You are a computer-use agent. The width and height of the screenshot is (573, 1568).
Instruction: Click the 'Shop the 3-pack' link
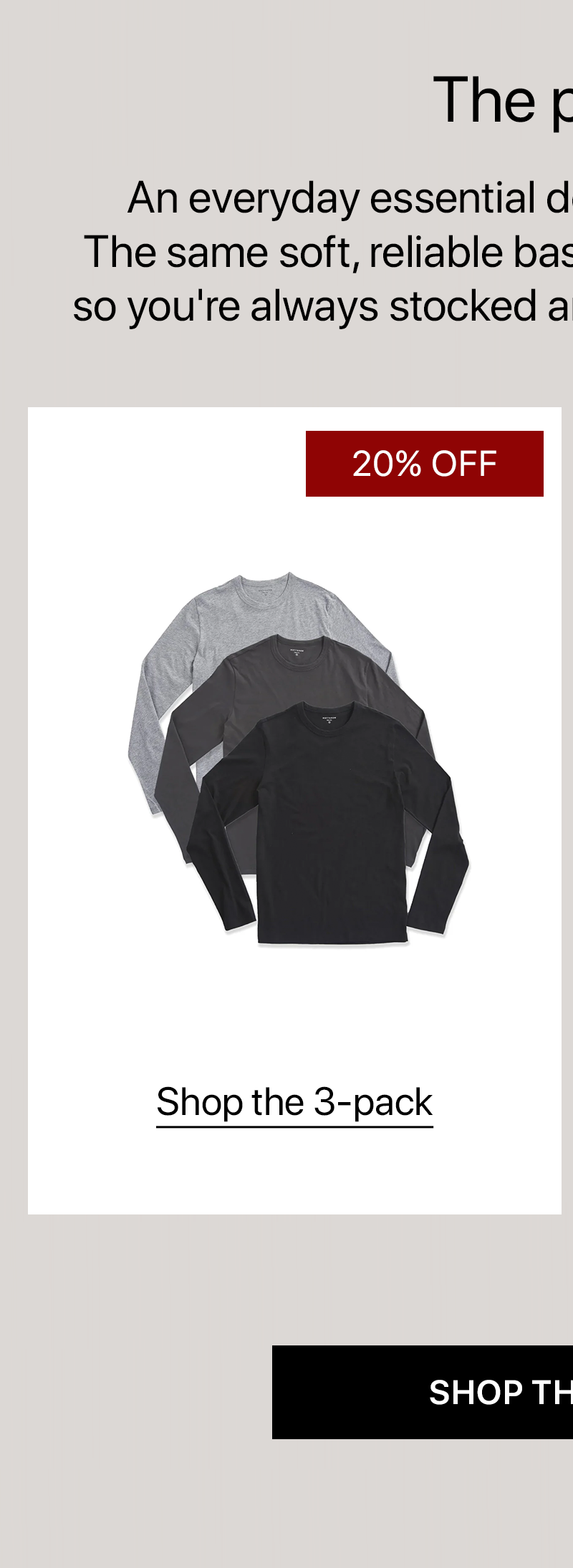293,1101
